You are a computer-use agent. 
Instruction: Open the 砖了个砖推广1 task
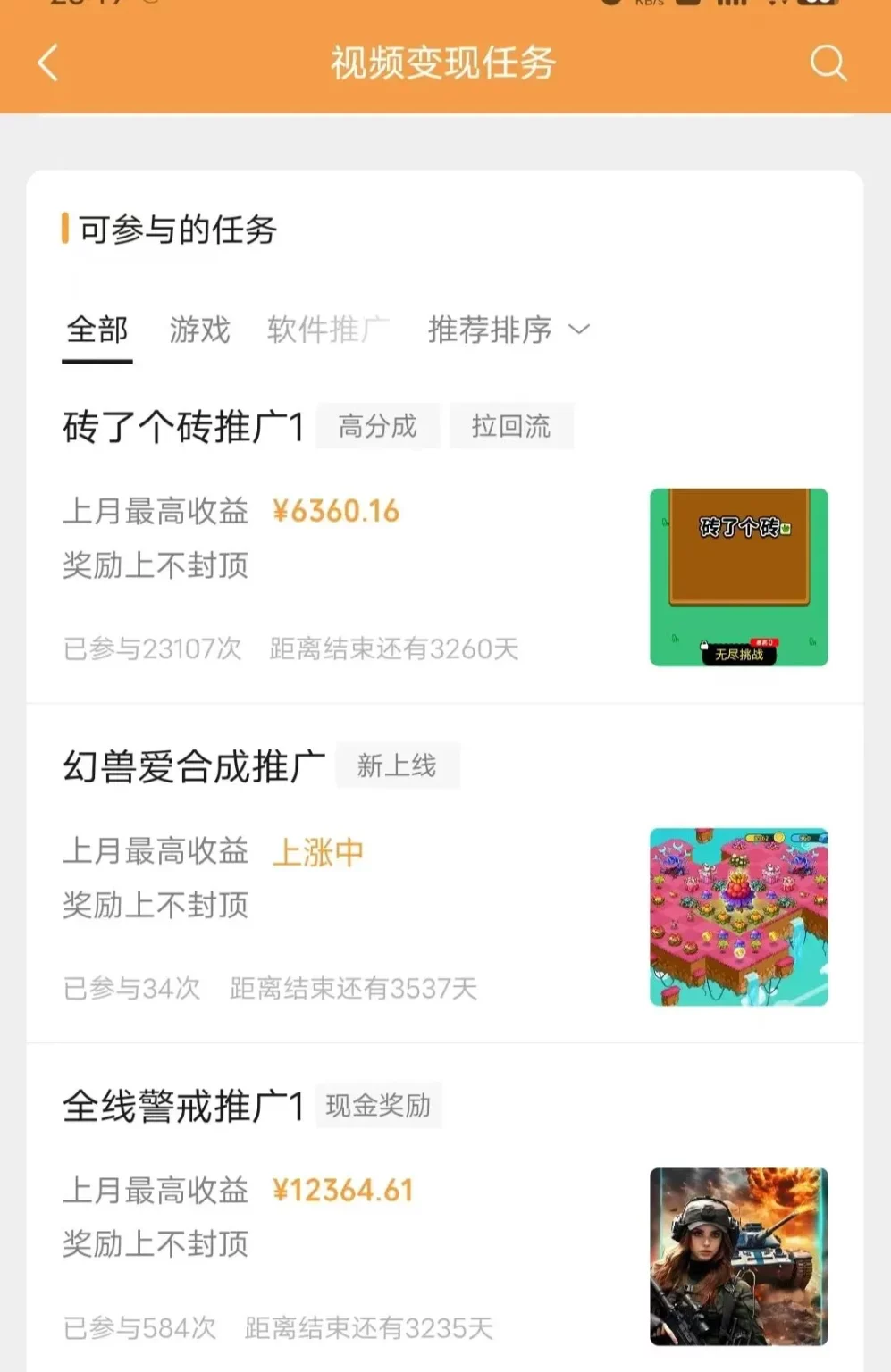pyautogui.click(x=184, y=427)
